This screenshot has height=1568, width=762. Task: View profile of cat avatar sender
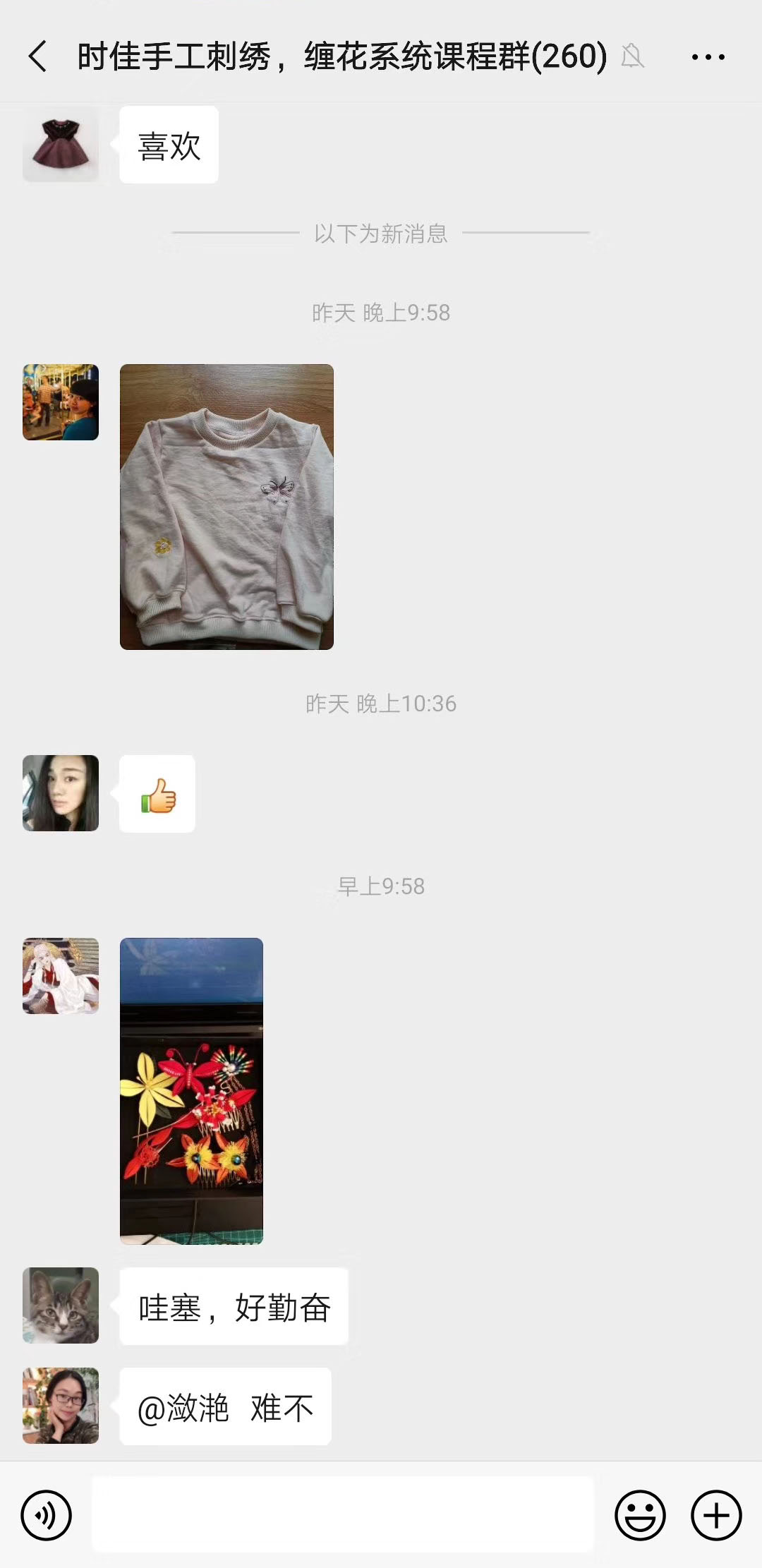click(61, 1305)
